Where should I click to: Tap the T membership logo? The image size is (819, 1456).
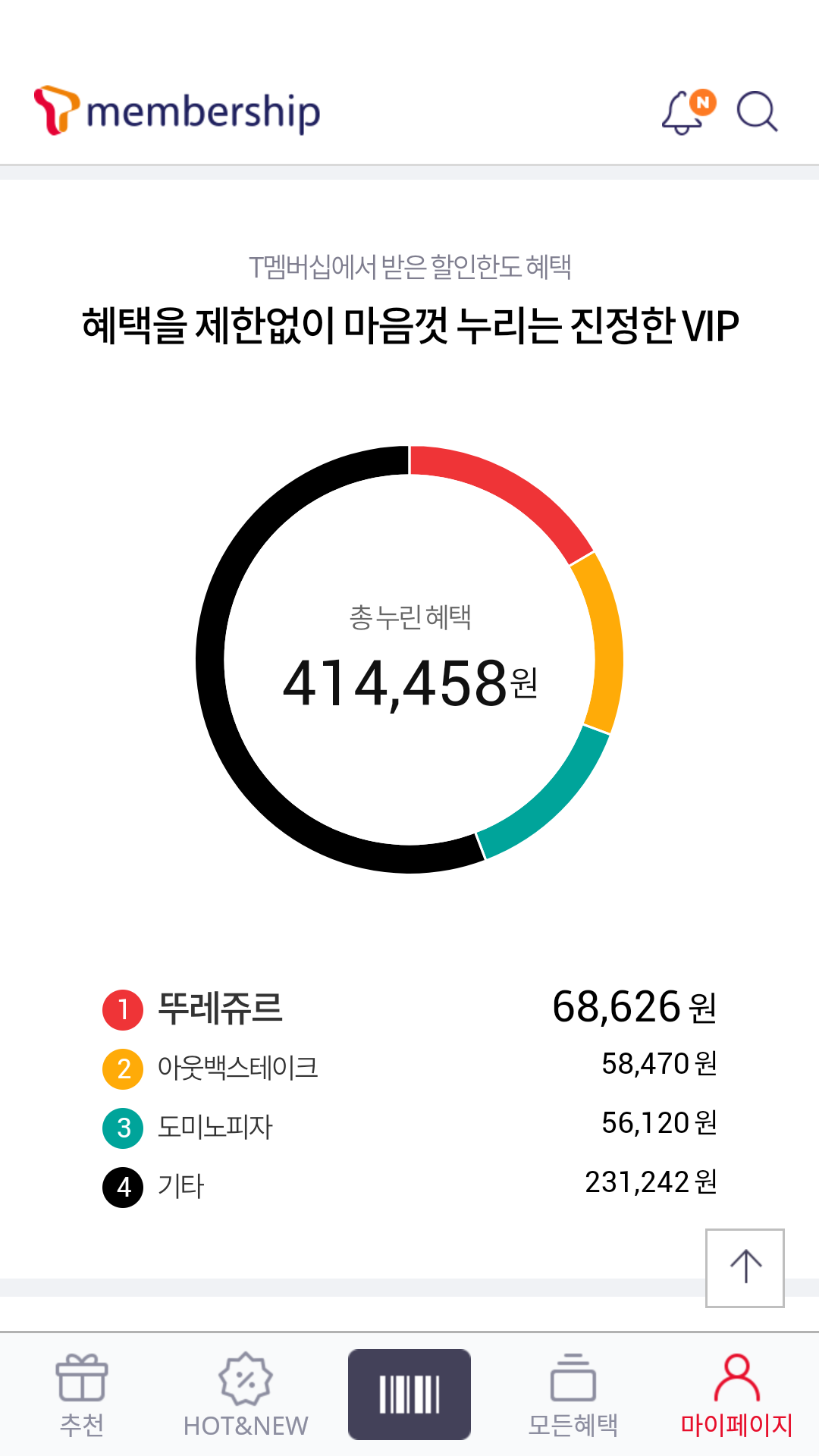pos(177,111)
